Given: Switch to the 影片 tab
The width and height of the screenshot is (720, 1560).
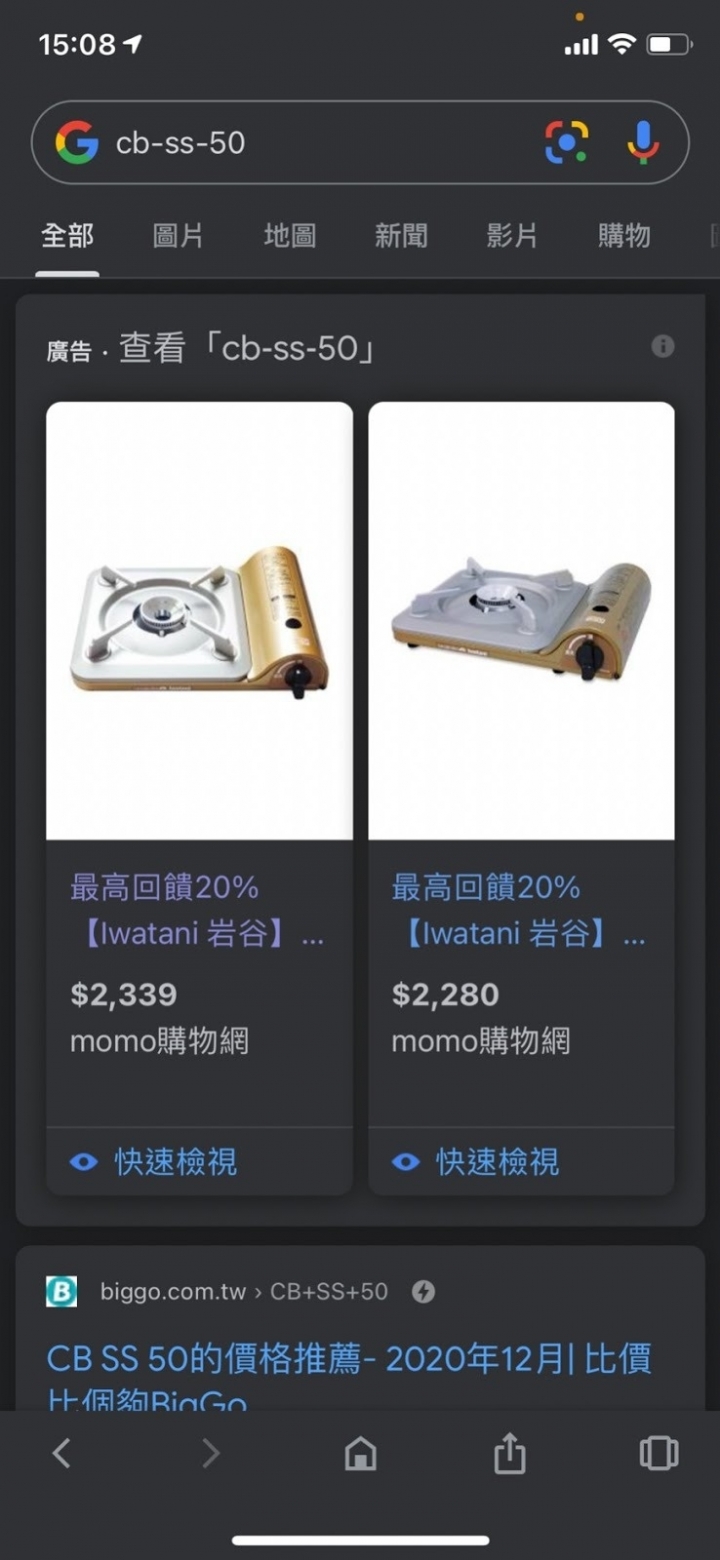Looking at the screenshot, I should [512, 236].
